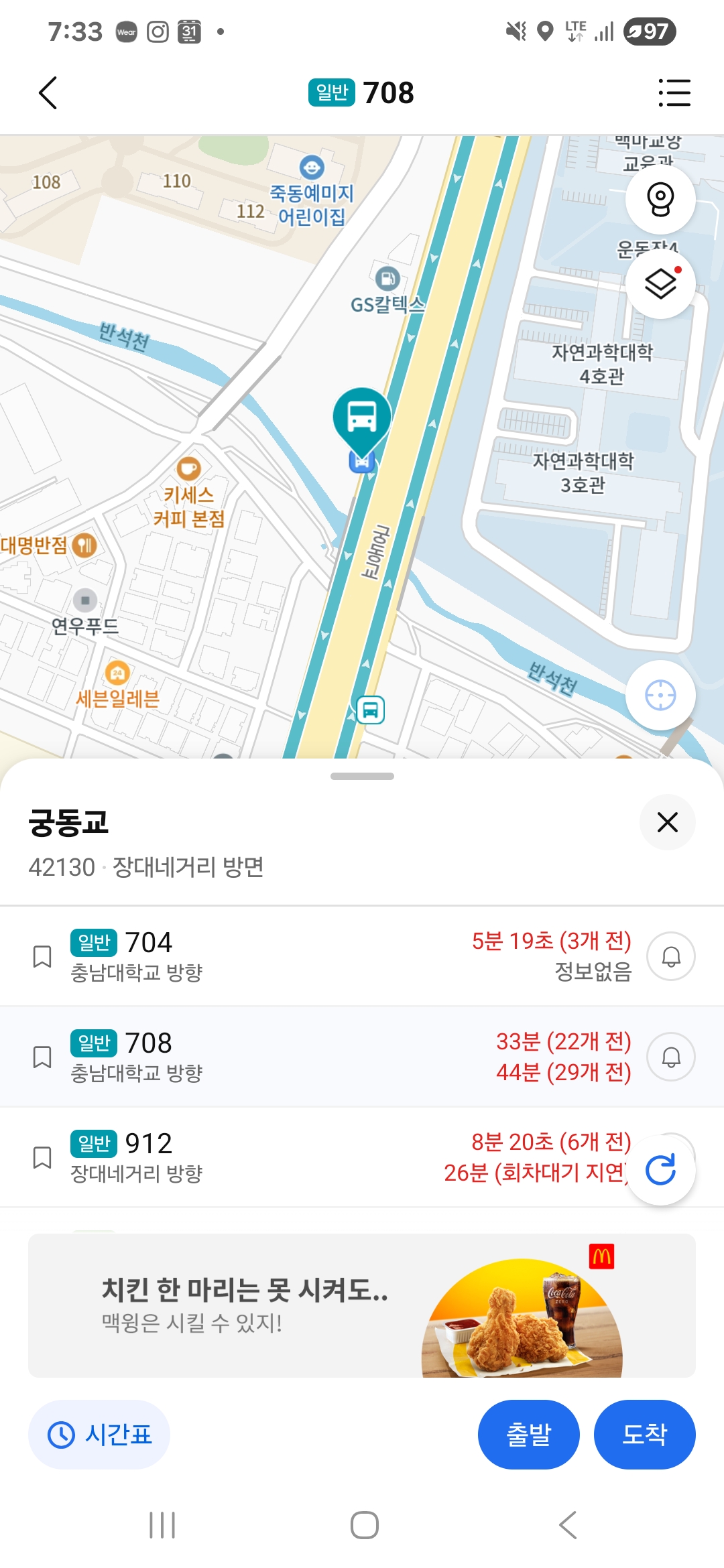
Task: Bookmark bus 708
Action: [42, 1057]
